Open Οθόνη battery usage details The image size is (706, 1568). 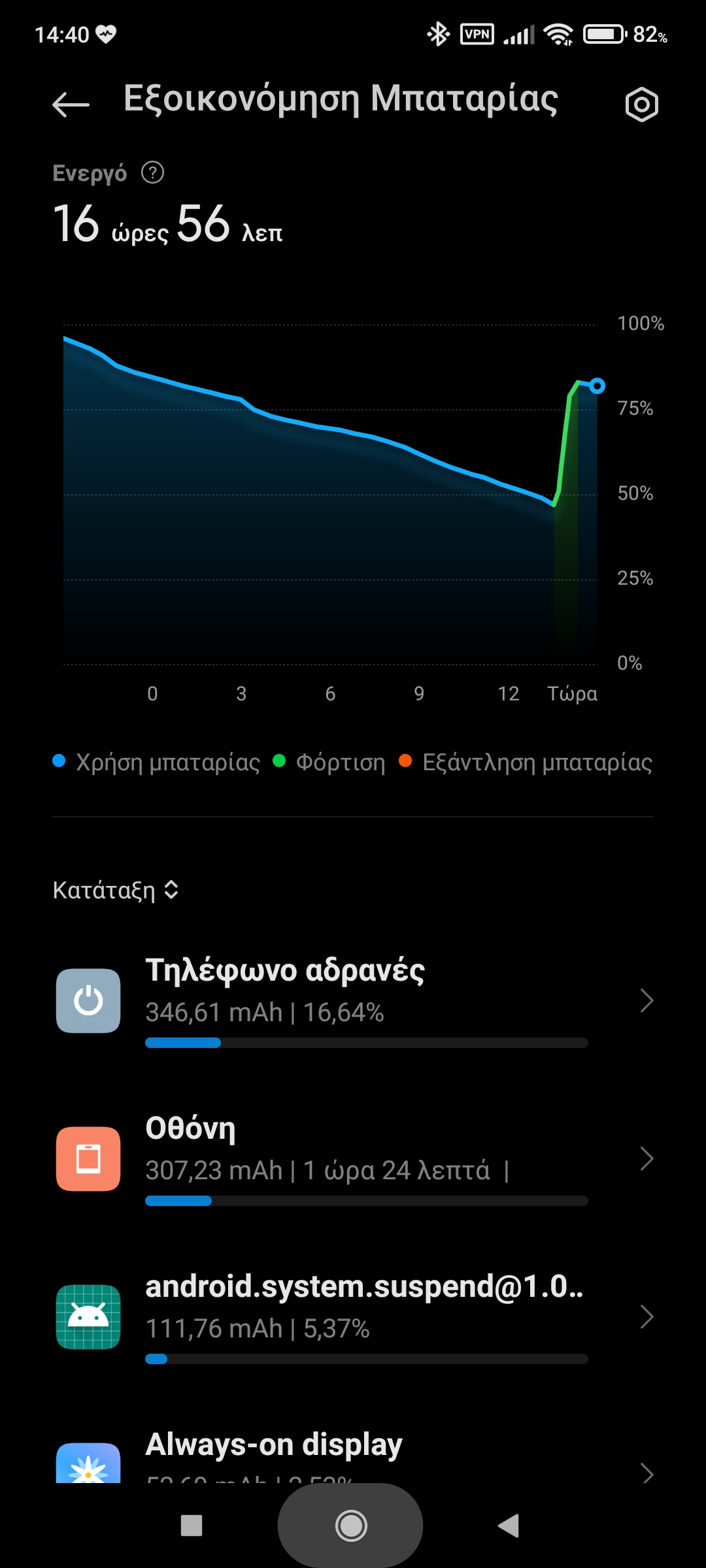pos(353,1159)
